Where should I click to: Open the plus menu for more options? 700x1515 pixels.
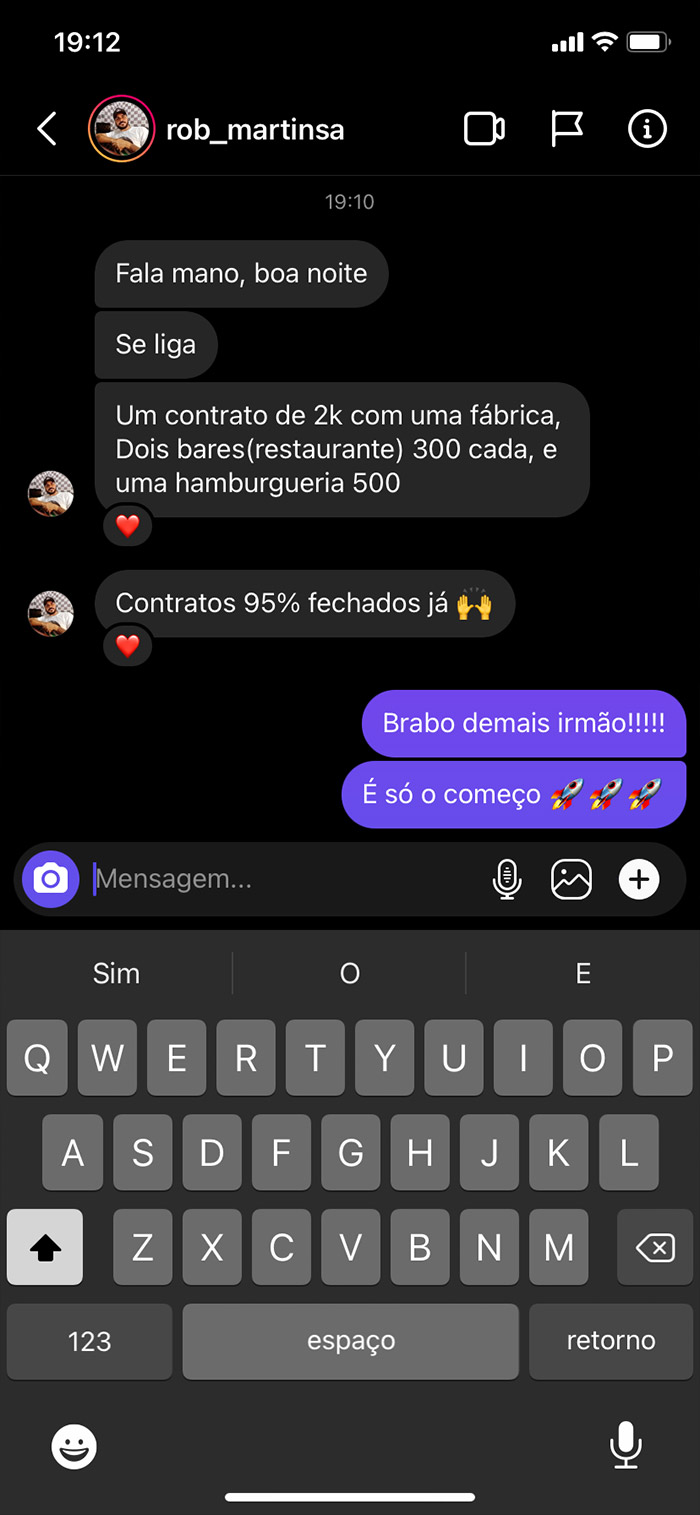[639, 880]
